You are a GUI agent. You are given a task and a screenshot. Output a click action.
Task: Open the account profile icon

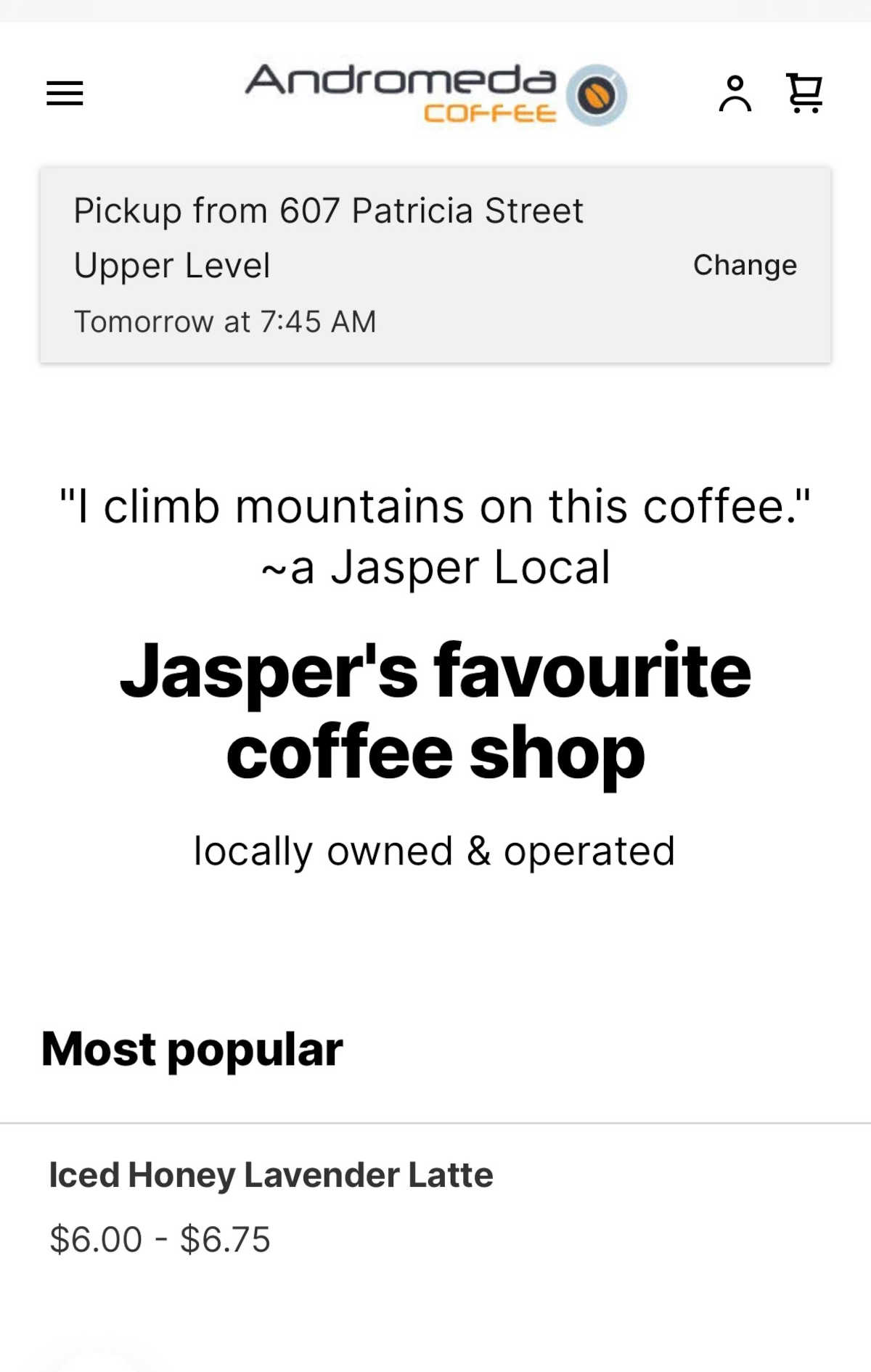click(x=735, y=94)
